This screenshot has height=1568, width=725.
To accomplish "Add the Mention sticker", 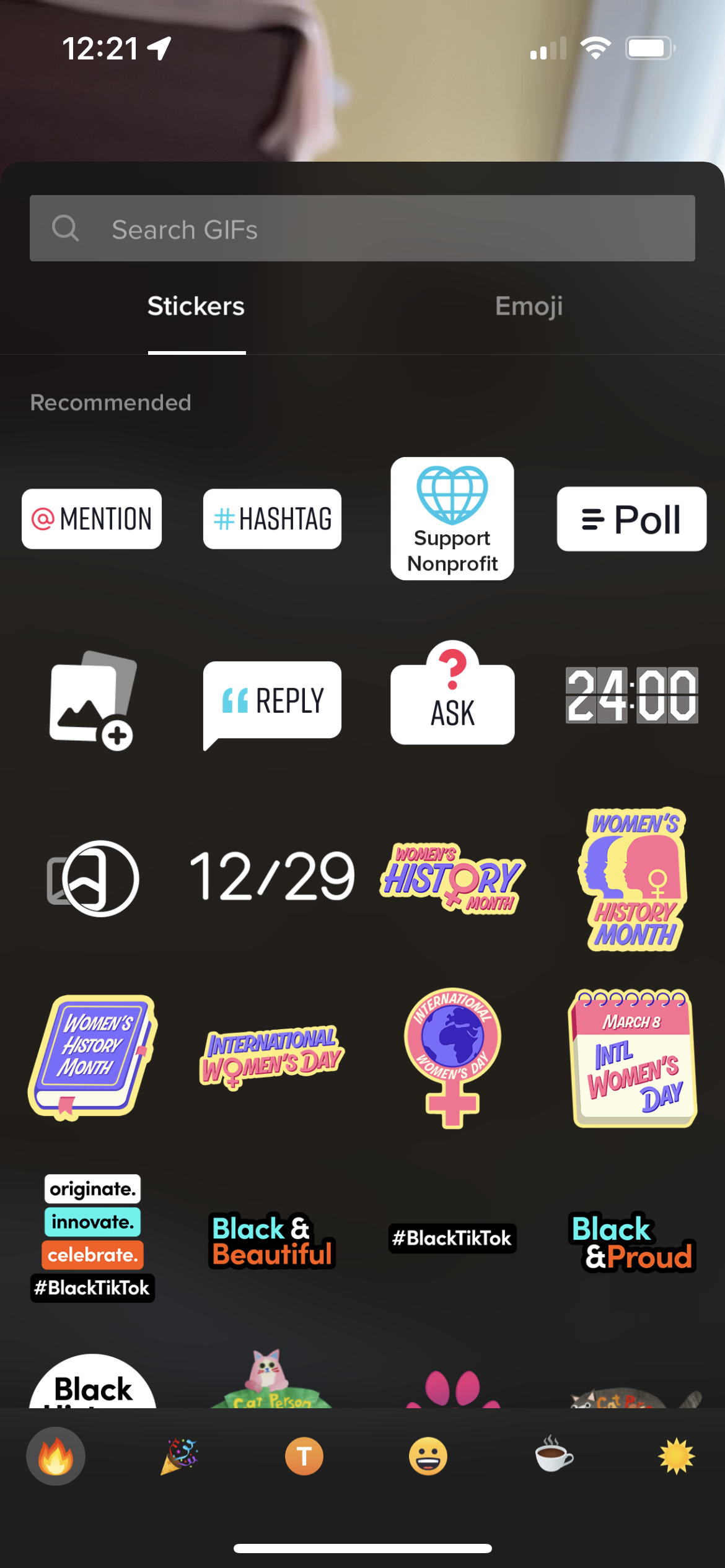I will pos(92,519).
